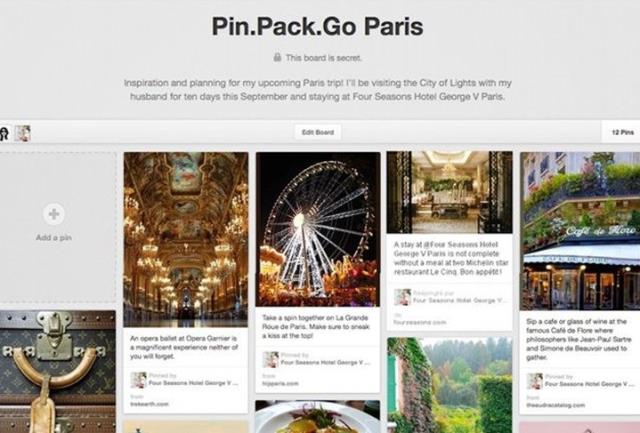View the 12 Pins count
640x433 pixels.
click(x=621, y=132)
